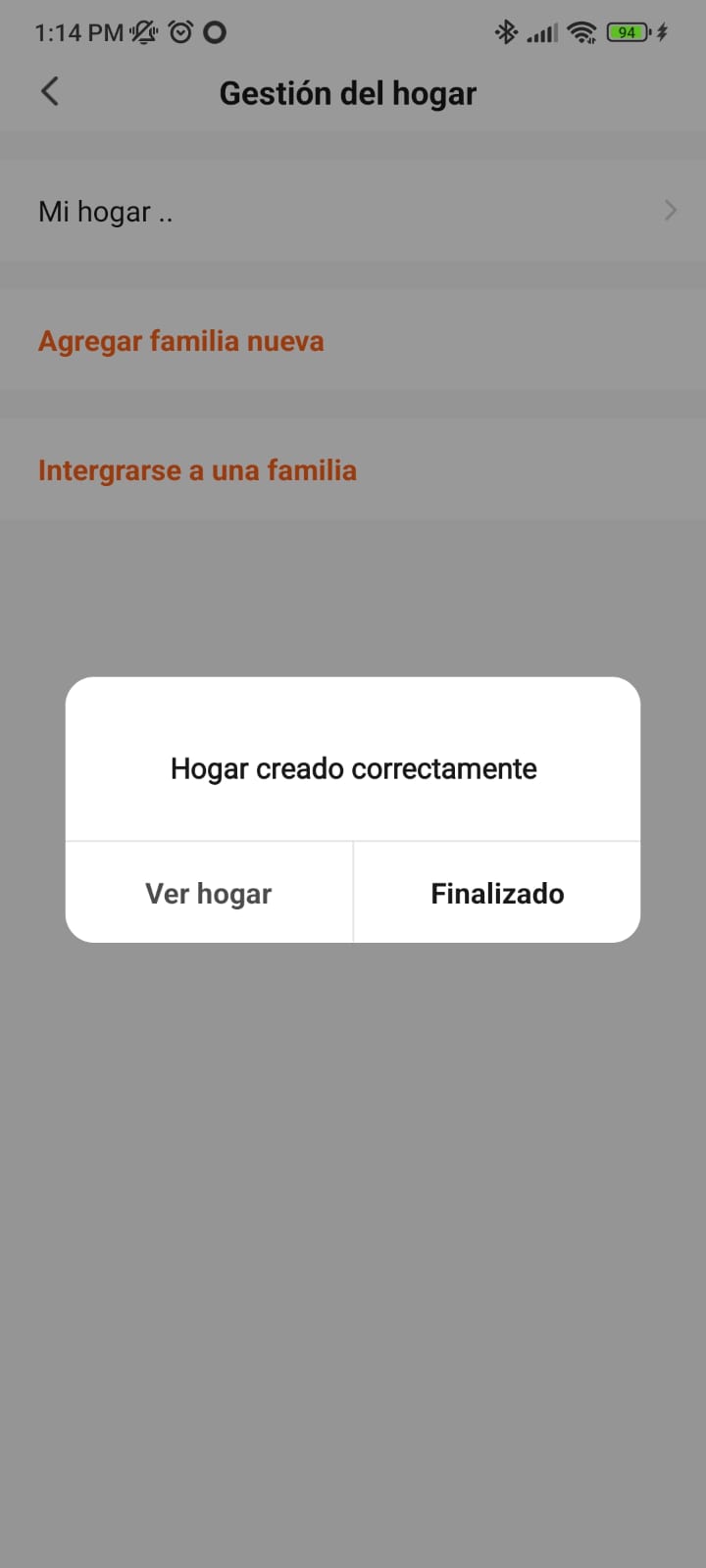The height and width of the screenshot is (1568, 706).
Task: Choose Intergrarse a una familia
Action: click(197, 470)
